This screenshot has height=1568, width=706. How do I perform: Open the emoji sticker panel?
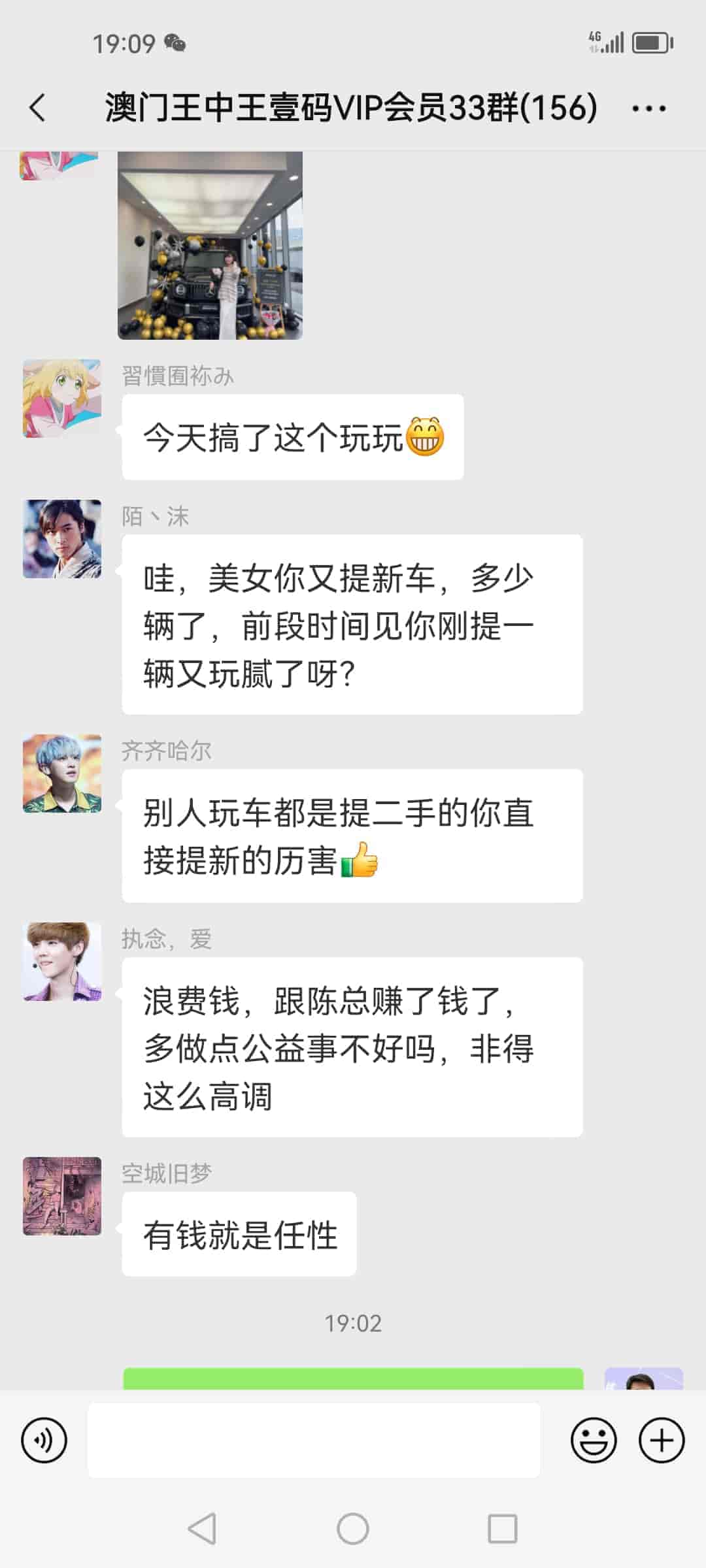coord(593,1440)
